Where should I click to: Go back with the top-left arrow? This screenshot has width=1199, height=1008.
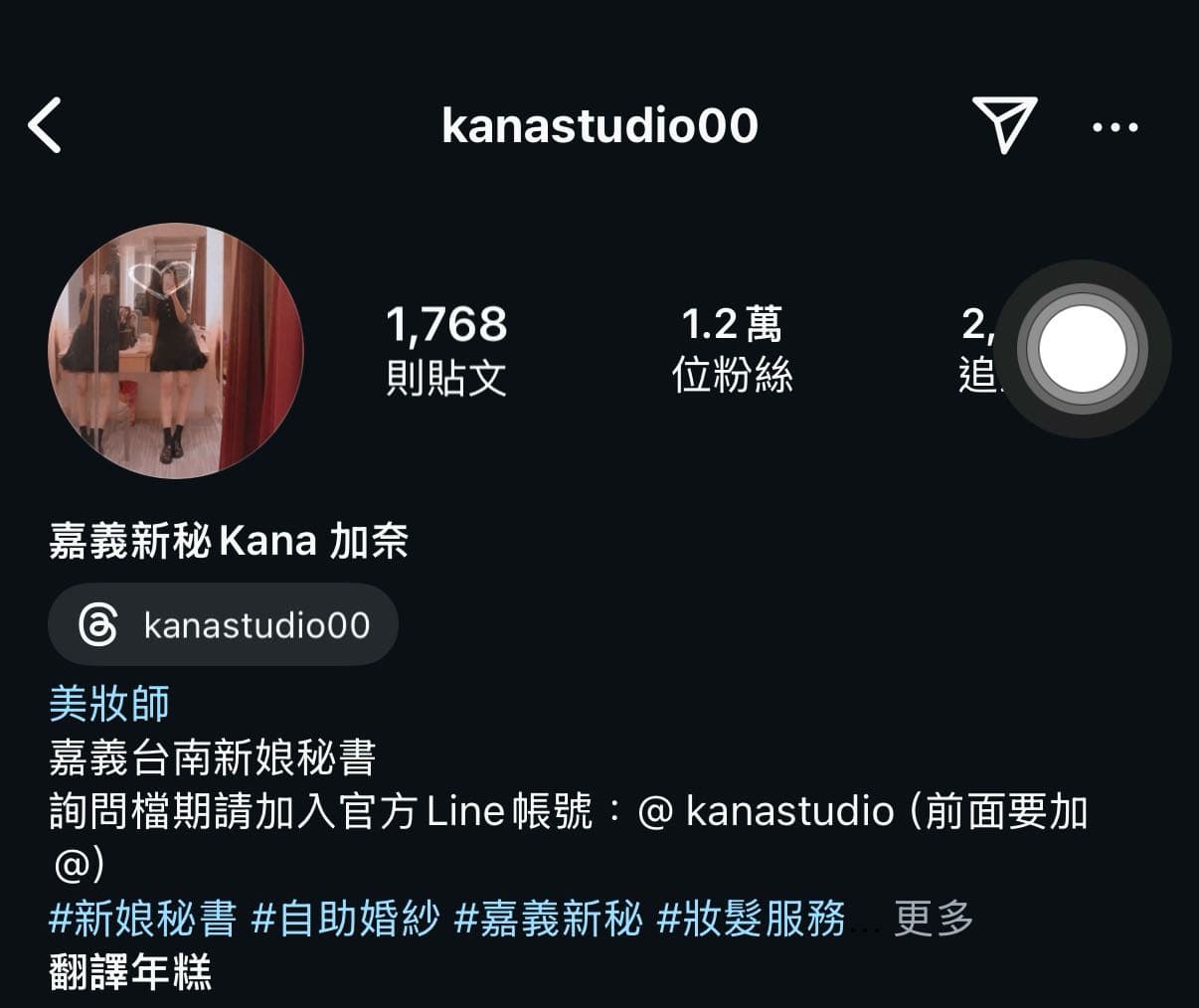pos(46,125)
